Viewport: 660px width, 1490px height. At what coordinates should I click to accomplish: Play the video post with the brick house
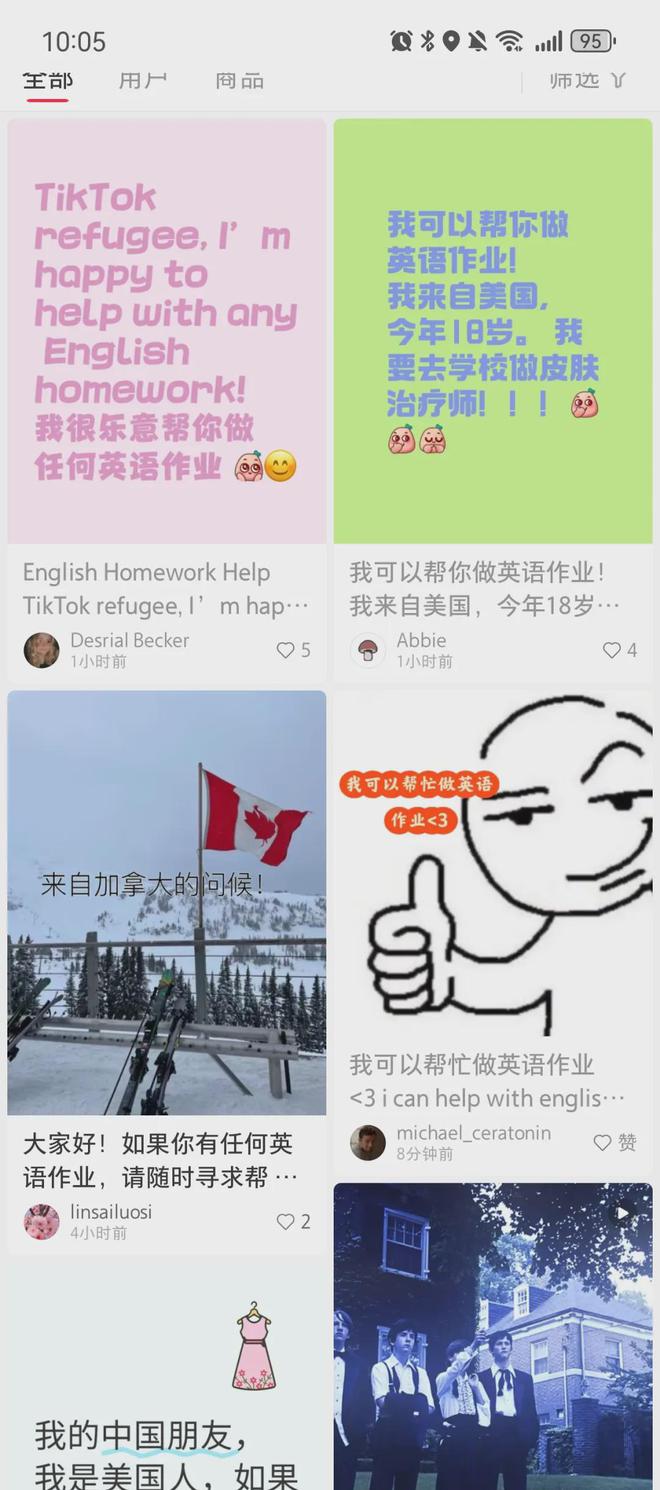(493, 1335)
